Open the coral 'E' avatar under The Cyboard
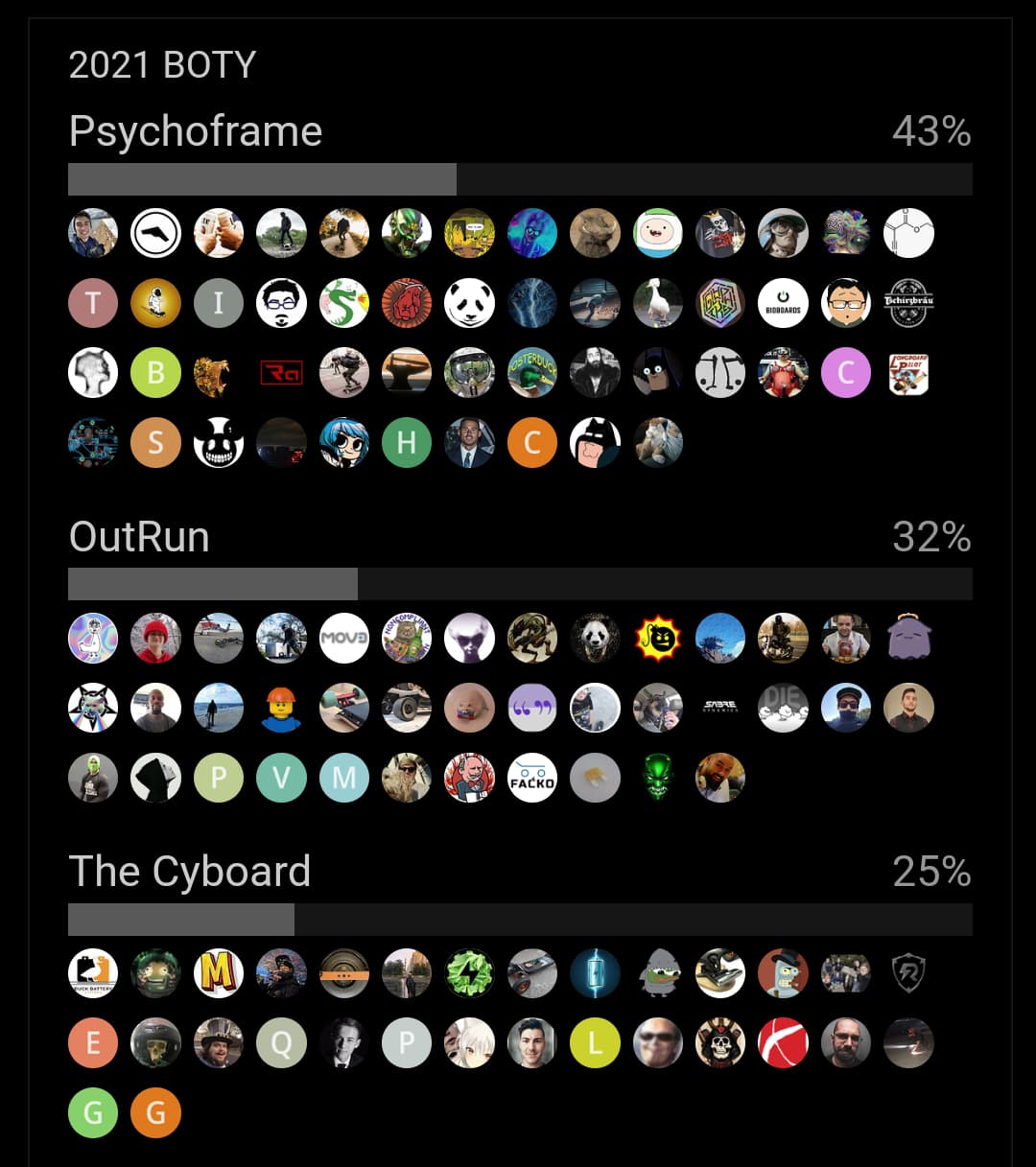 [93, 1042]
